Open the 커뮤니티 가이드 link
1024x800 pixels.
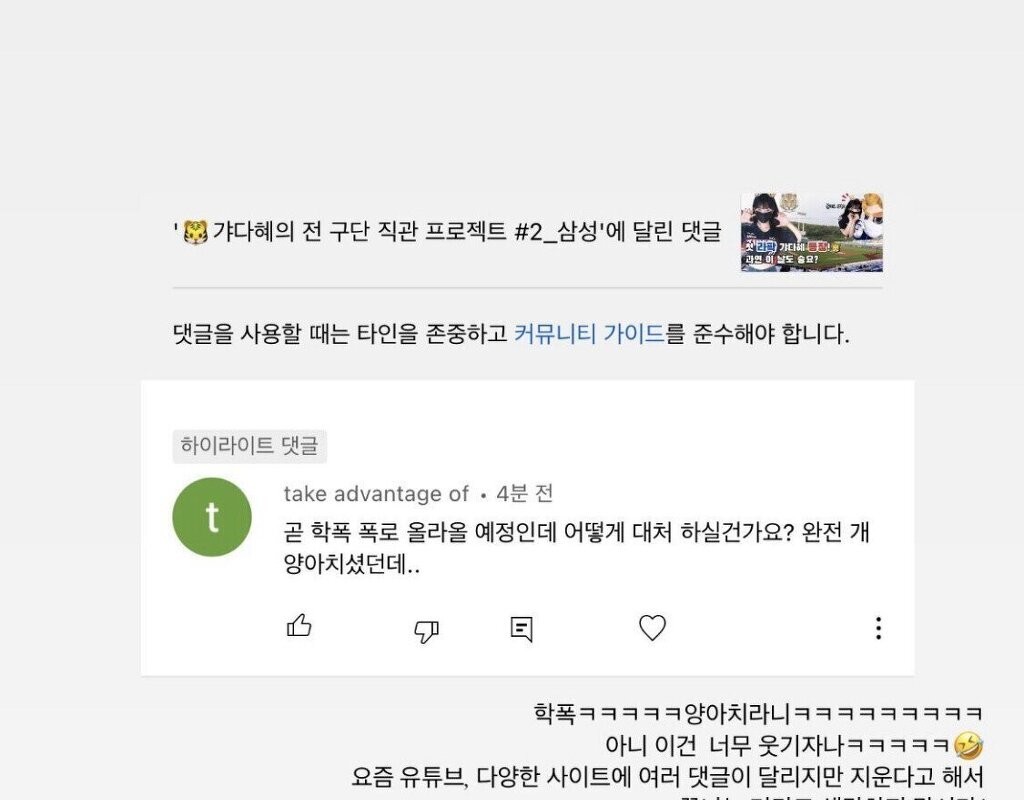(589, 334)
